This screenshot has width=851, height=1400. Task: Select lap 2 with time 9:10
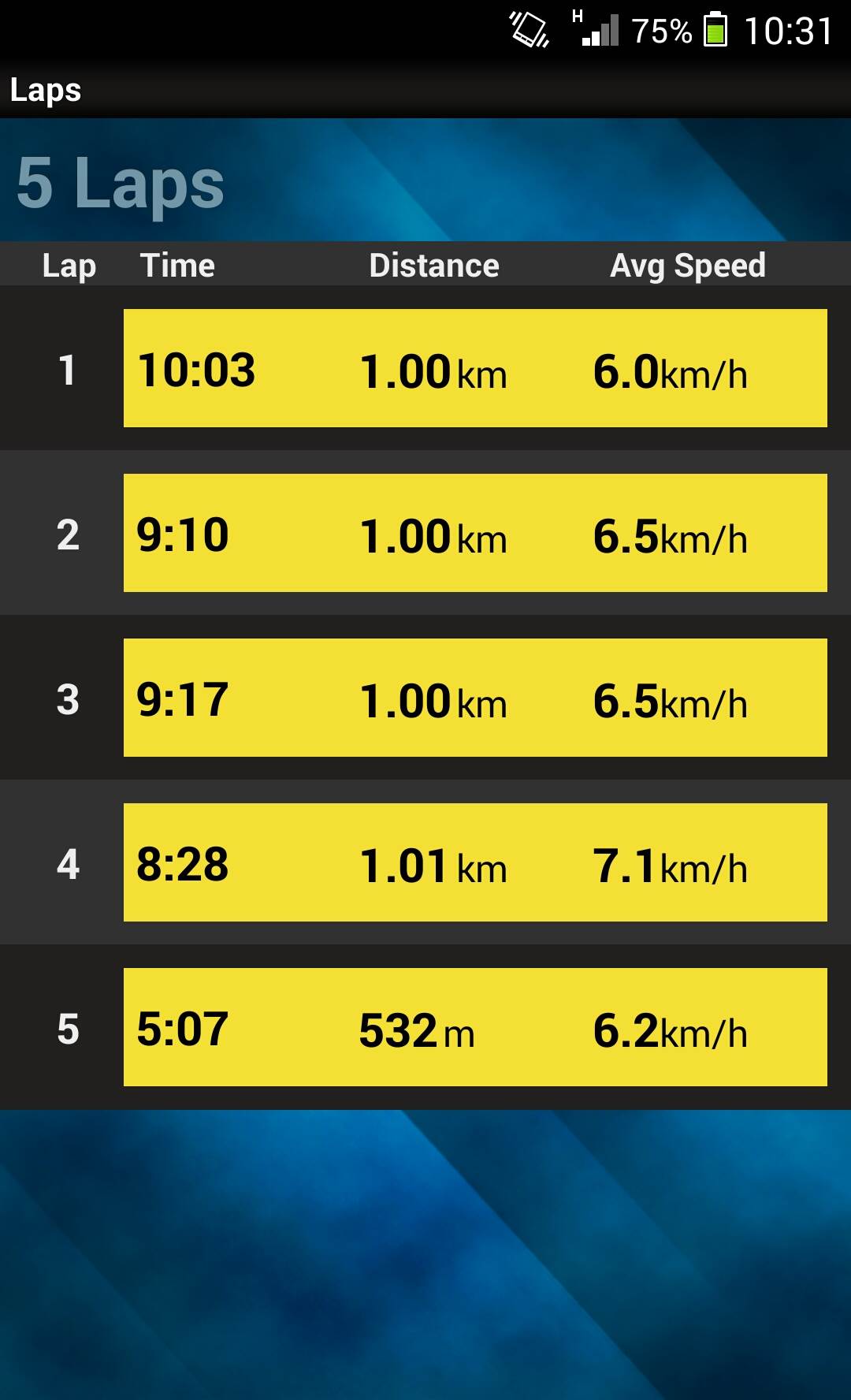(475, 533)
